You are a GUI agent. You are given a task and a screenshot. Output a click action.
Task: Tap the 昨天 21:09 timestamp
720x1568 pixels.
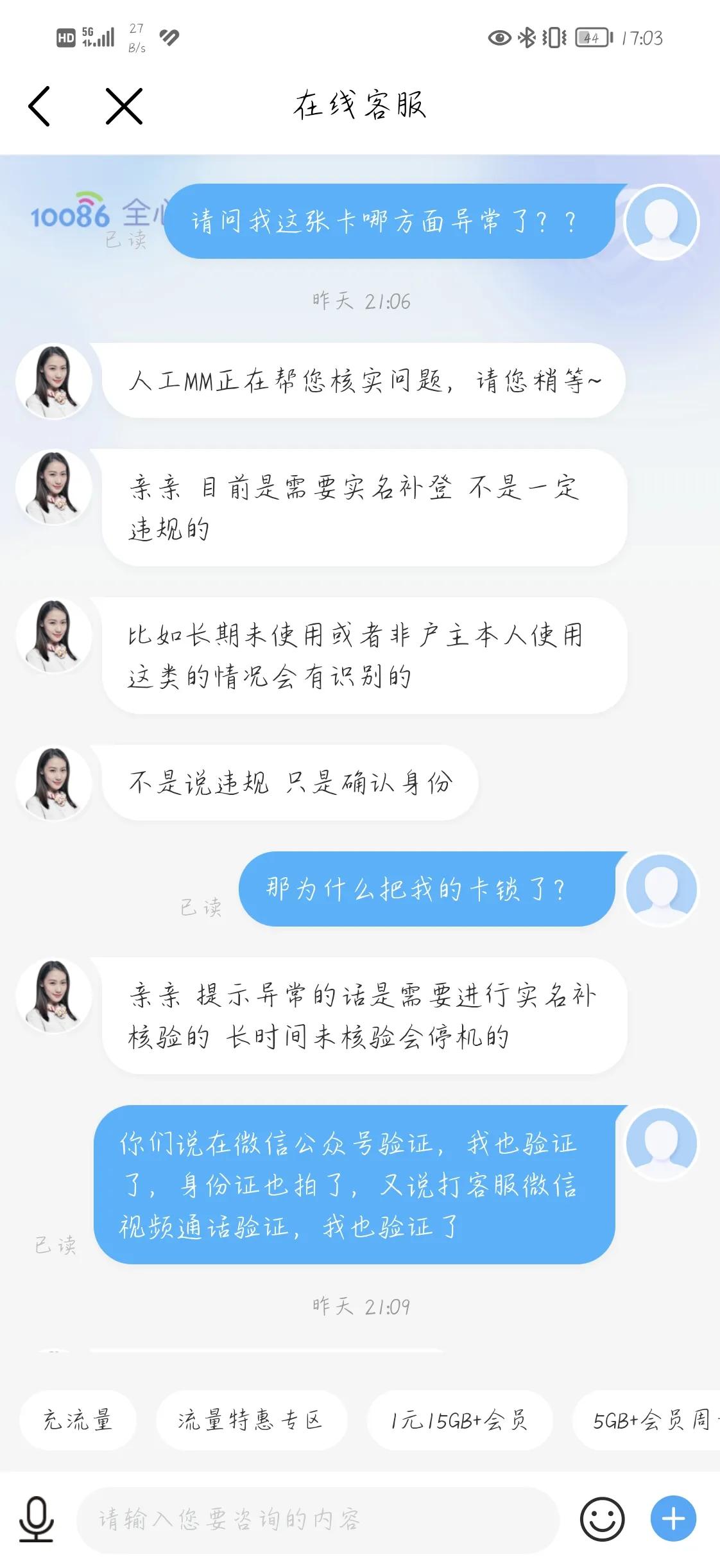tap(360, 1305)
